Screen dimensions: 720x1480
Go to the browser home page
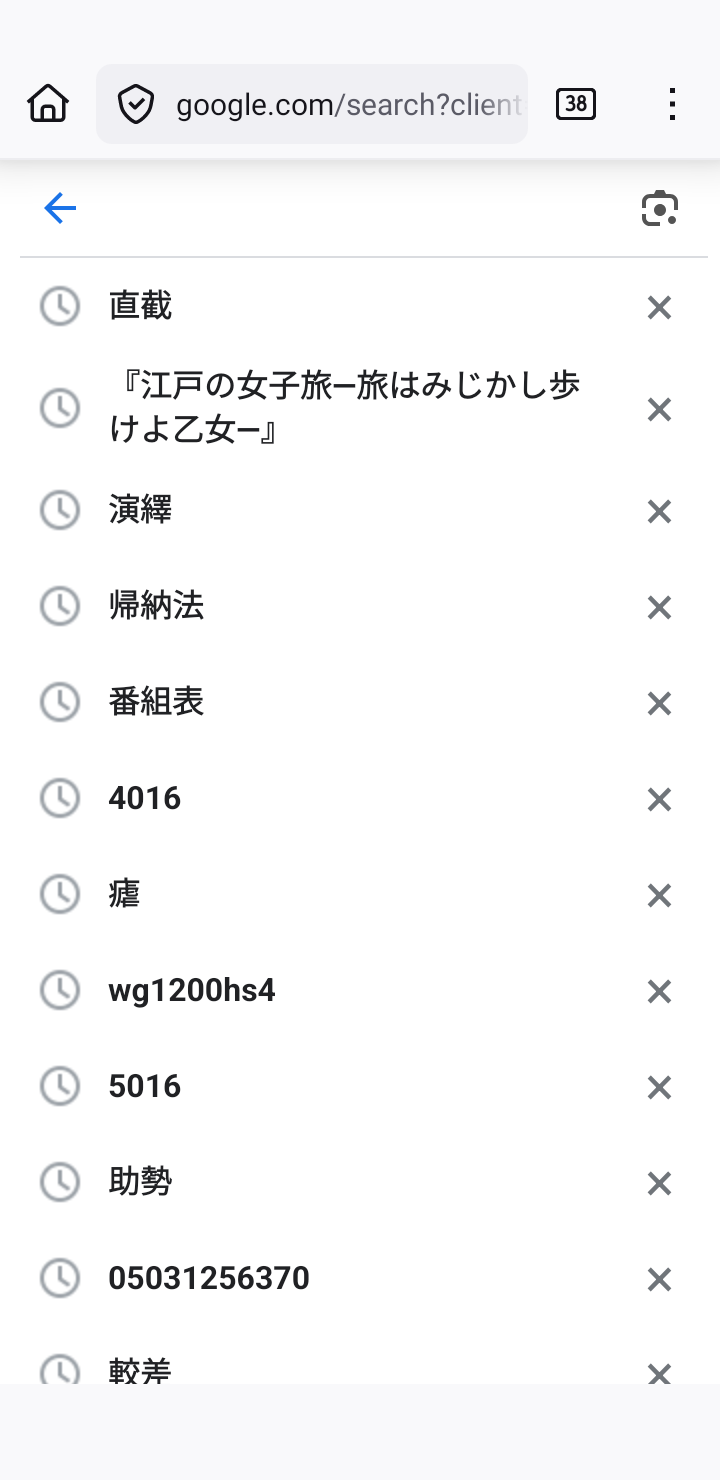point(48,104)
